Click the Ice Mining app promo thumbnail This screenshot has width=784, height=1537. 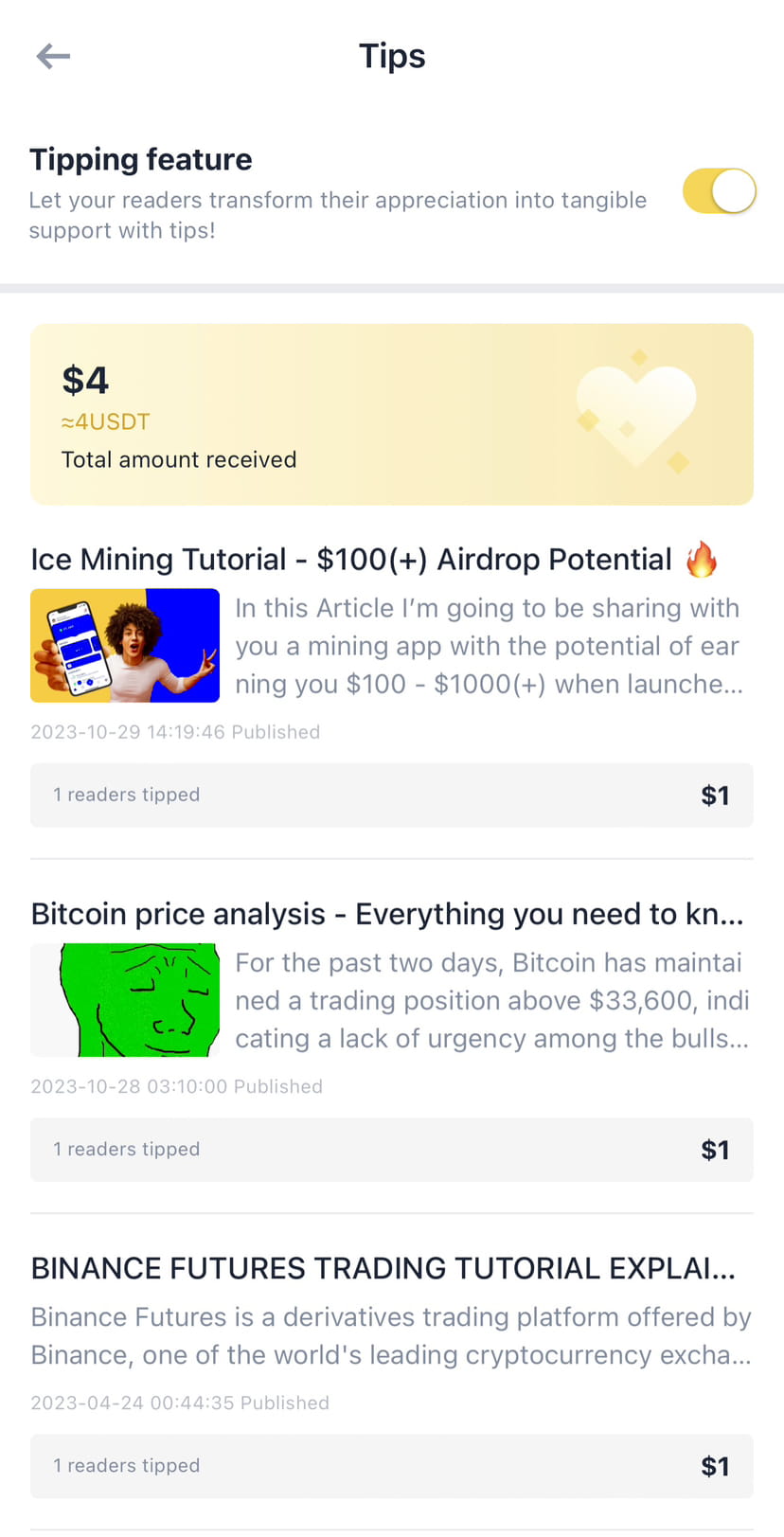(x=124, y=645)
